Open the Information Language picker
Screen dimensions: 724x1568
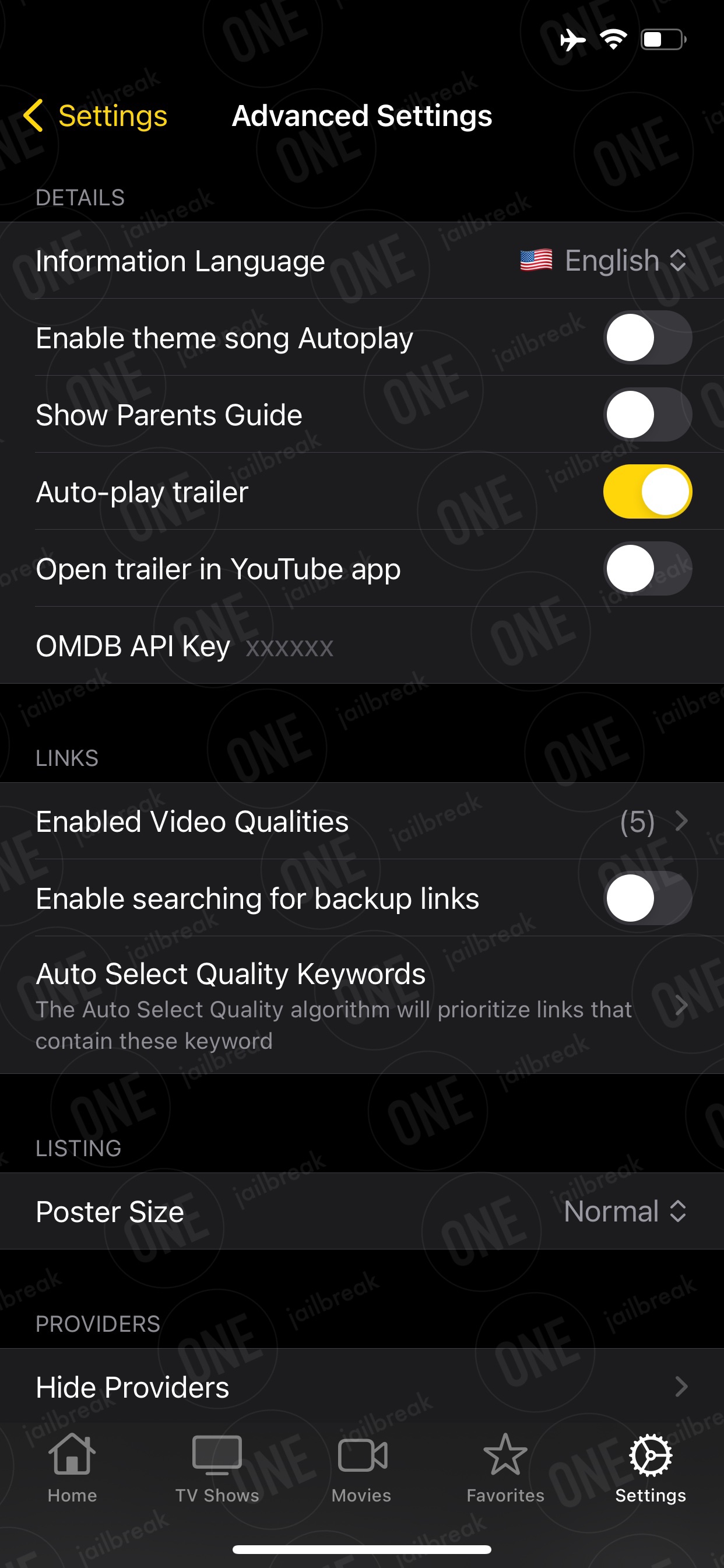603,261
